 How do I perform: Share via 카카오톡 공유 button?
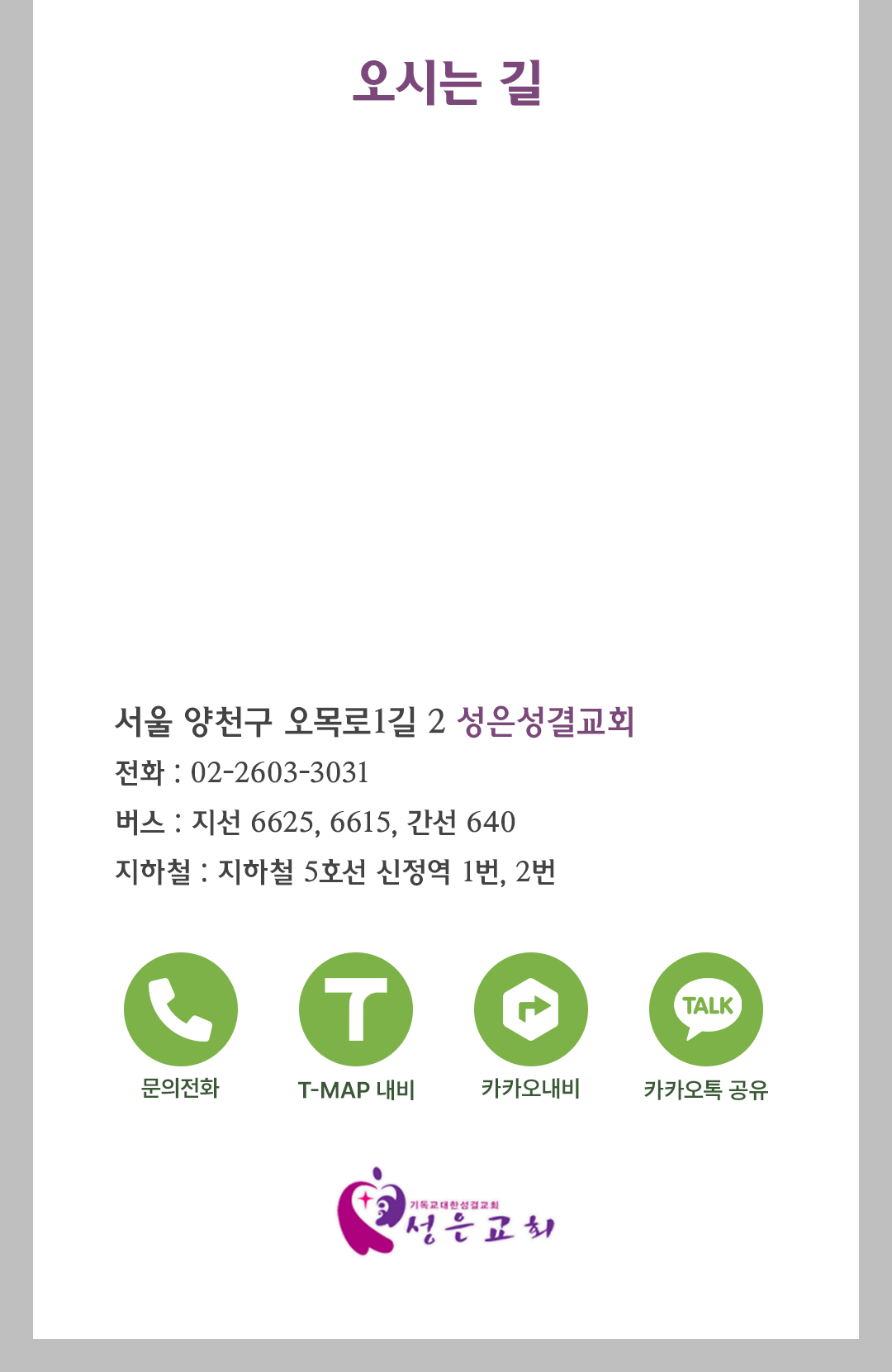(705, 1009)
